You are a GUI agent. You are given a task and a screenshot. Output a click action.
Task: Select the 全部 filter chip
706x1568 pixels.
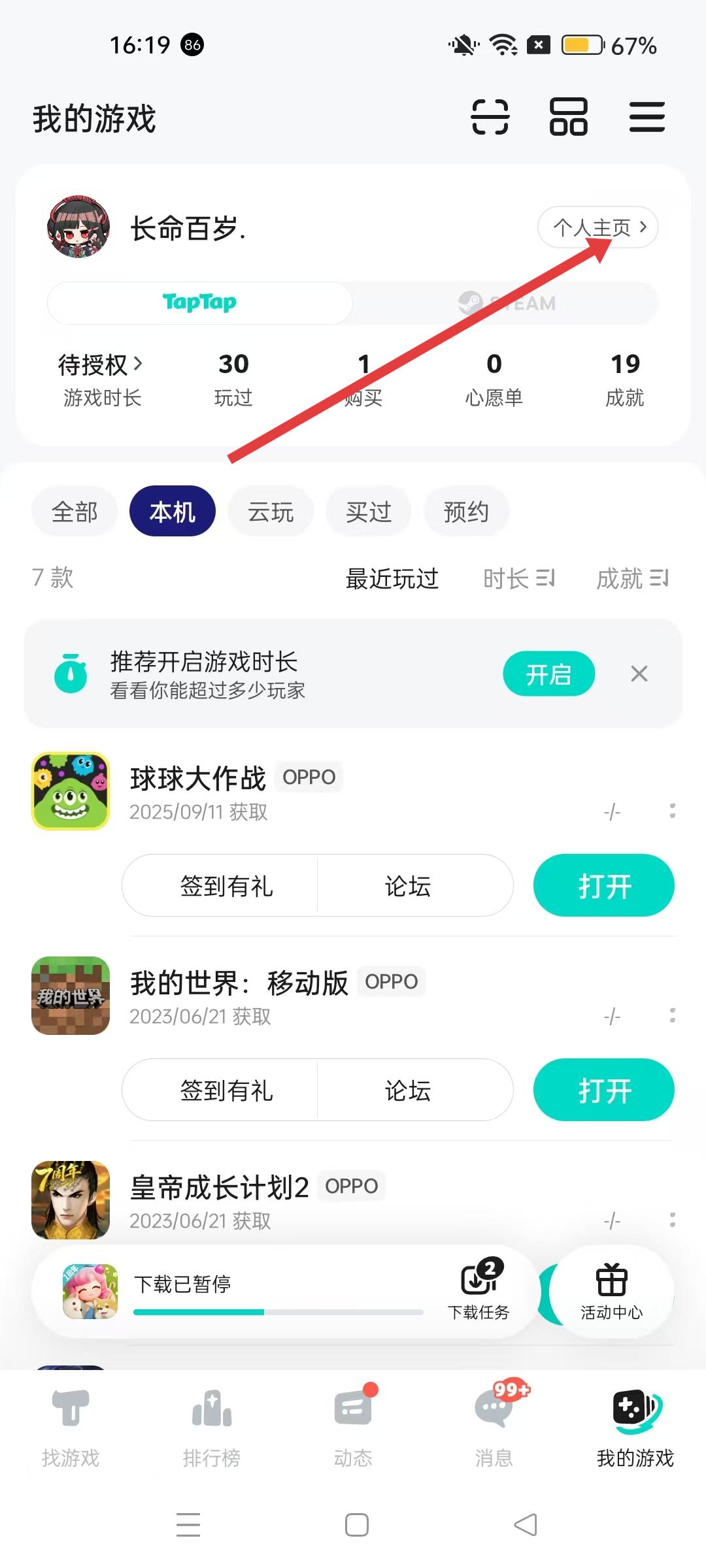[x=75, y=512]
